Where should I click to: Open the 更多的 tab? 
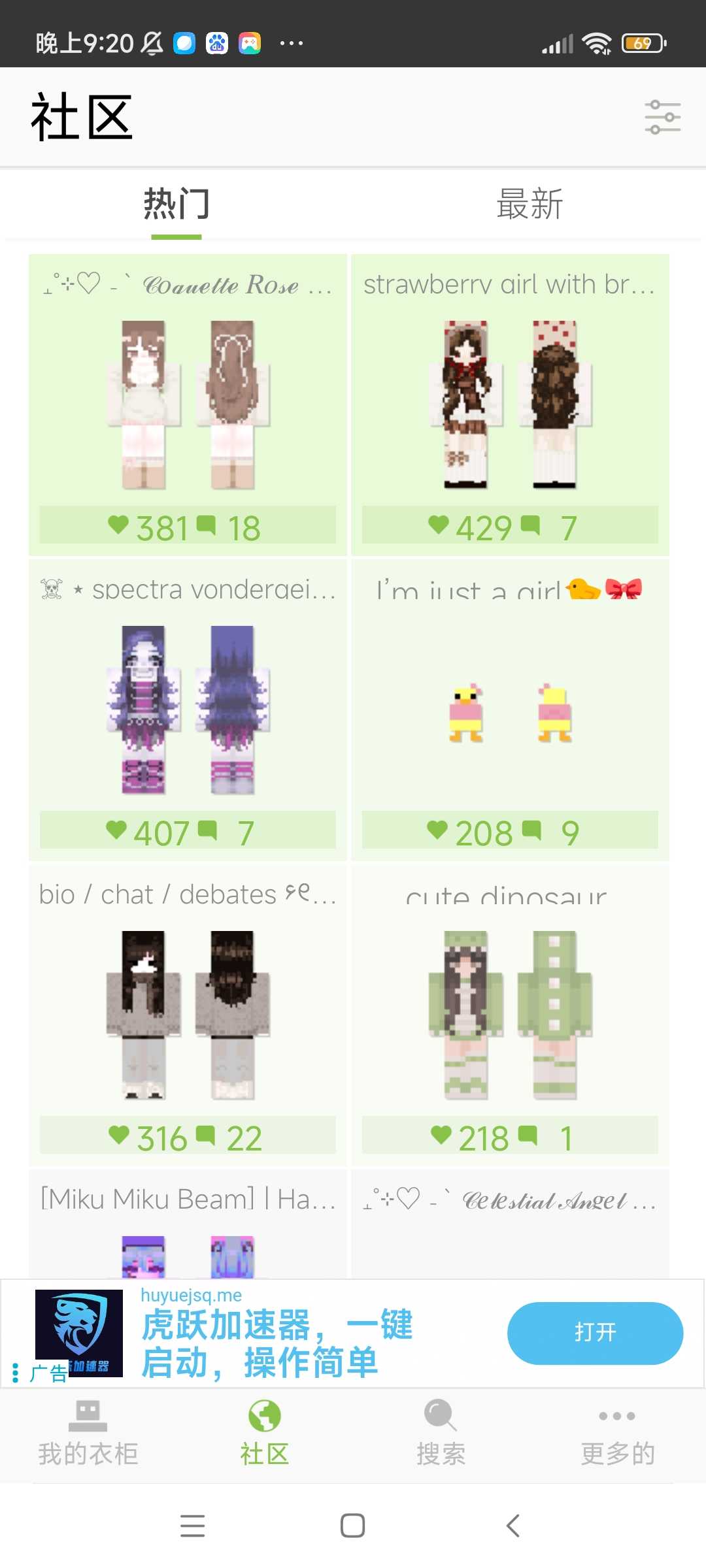[x=617, y=1433]
